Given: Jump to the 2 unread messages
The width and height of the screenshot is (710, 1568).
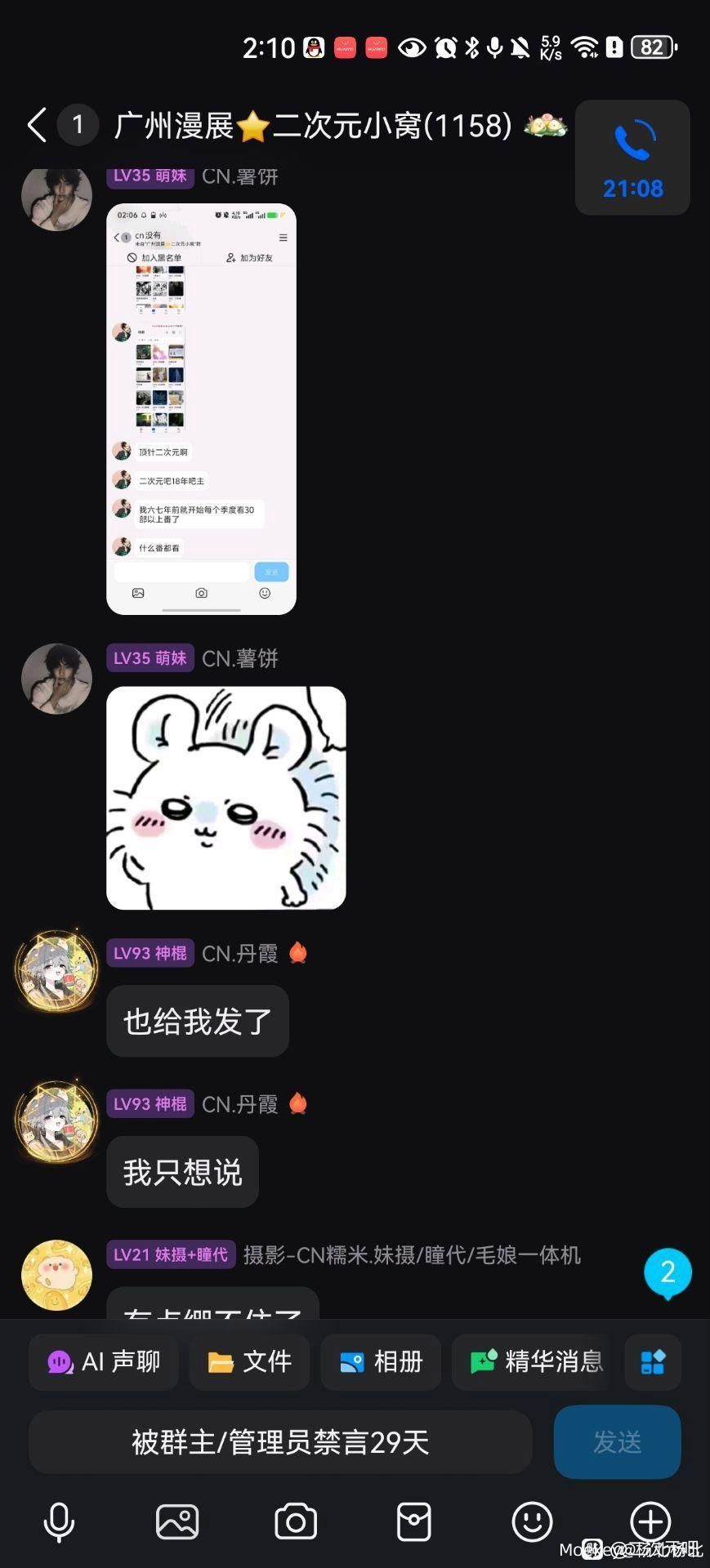Looking at the screenshot, I should point(668,1273).
